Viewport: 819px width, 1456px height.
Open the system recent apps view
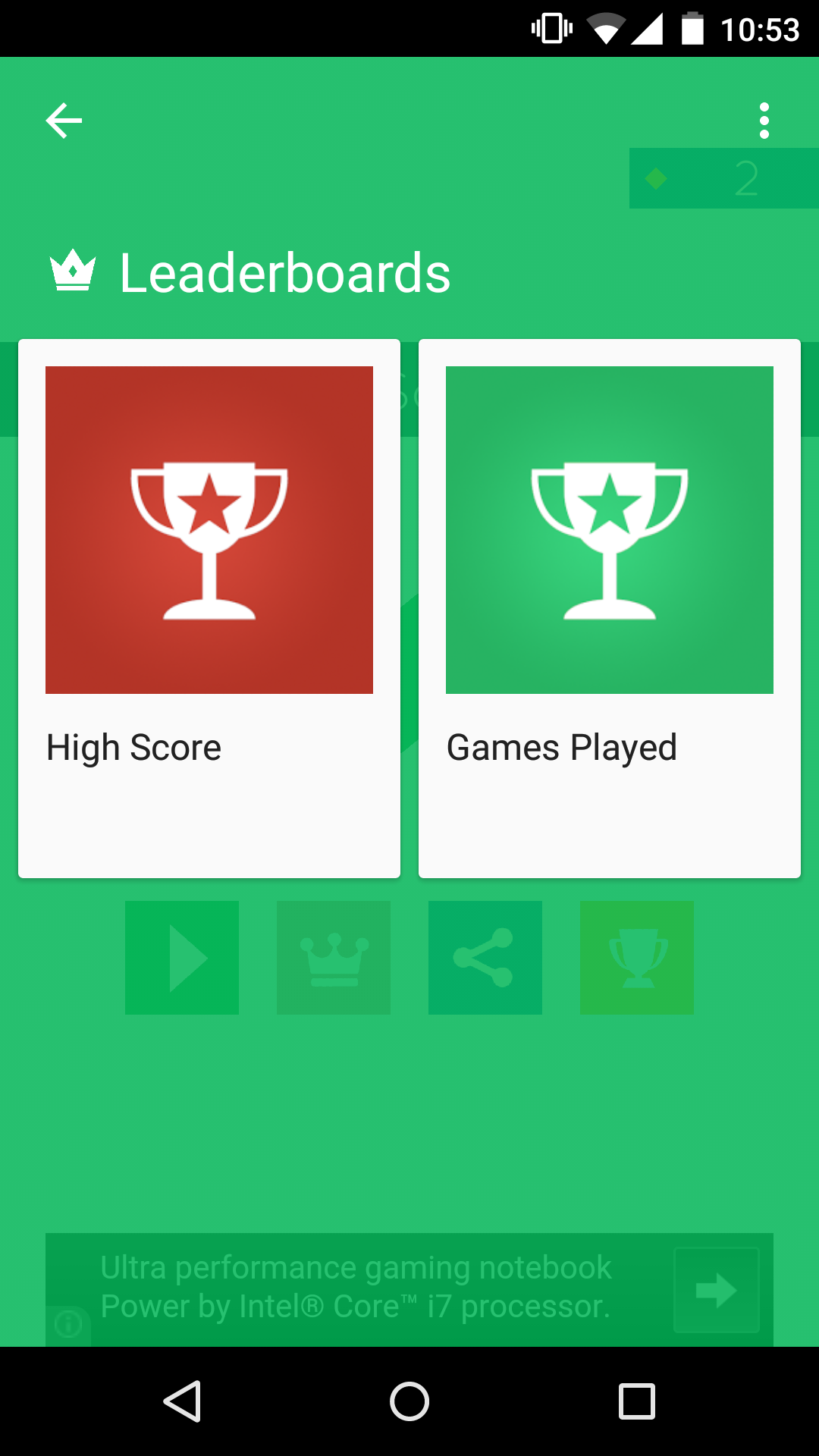pyautogui.click(x=637, y=1401)
